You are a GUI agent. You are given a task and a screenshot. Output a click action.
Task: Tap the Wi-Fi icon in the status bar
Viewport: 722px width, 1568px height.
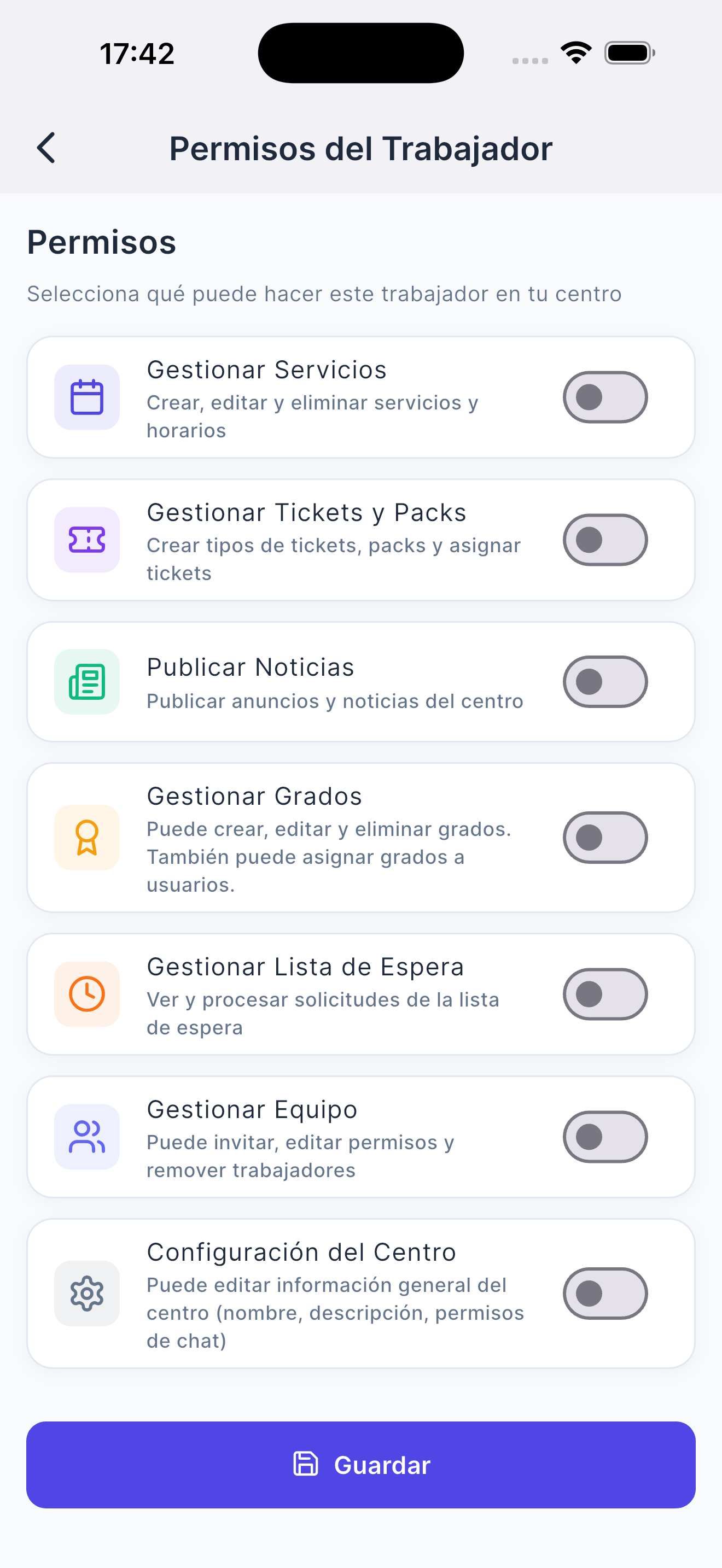coord(574,52)
